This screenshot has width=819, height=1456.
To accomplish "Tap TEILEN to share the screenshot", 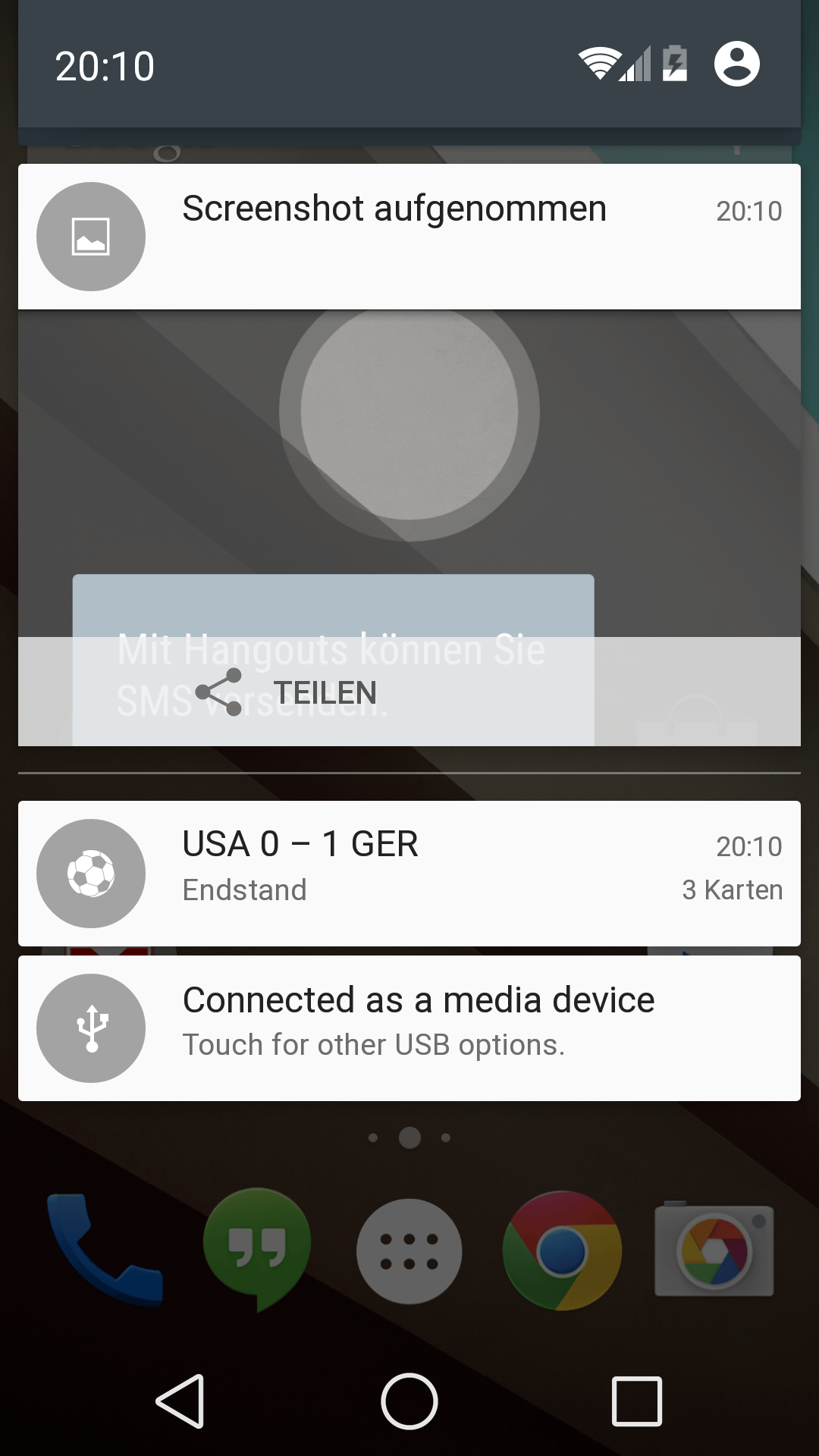I will coord(288,692).
